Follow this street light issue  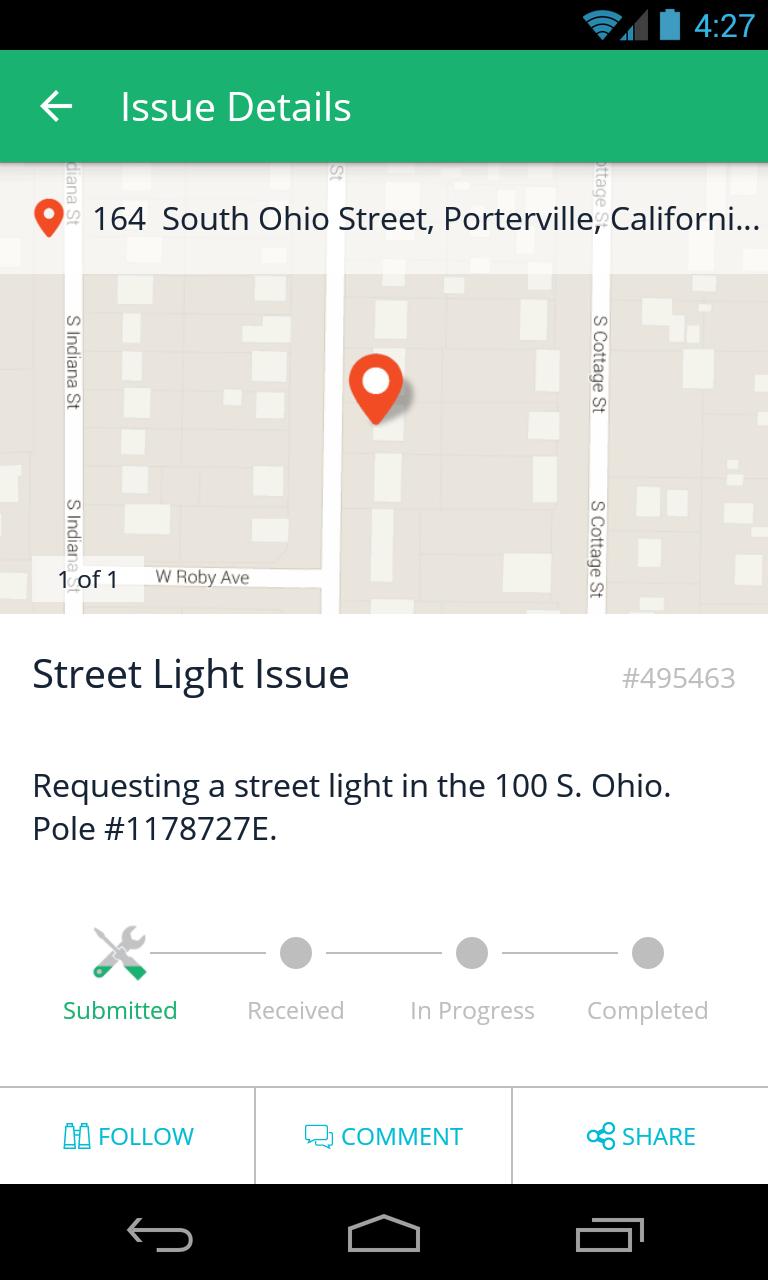pos(128,1136)
